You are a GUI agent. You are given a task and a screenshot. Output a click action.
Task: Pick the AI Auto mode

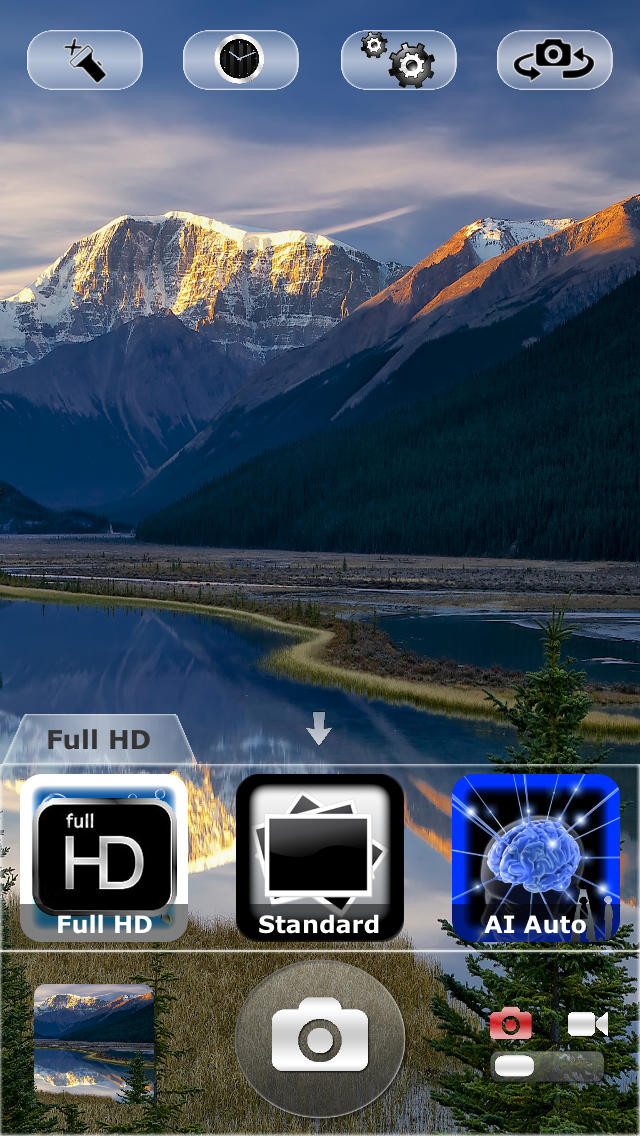coord(536,858)
